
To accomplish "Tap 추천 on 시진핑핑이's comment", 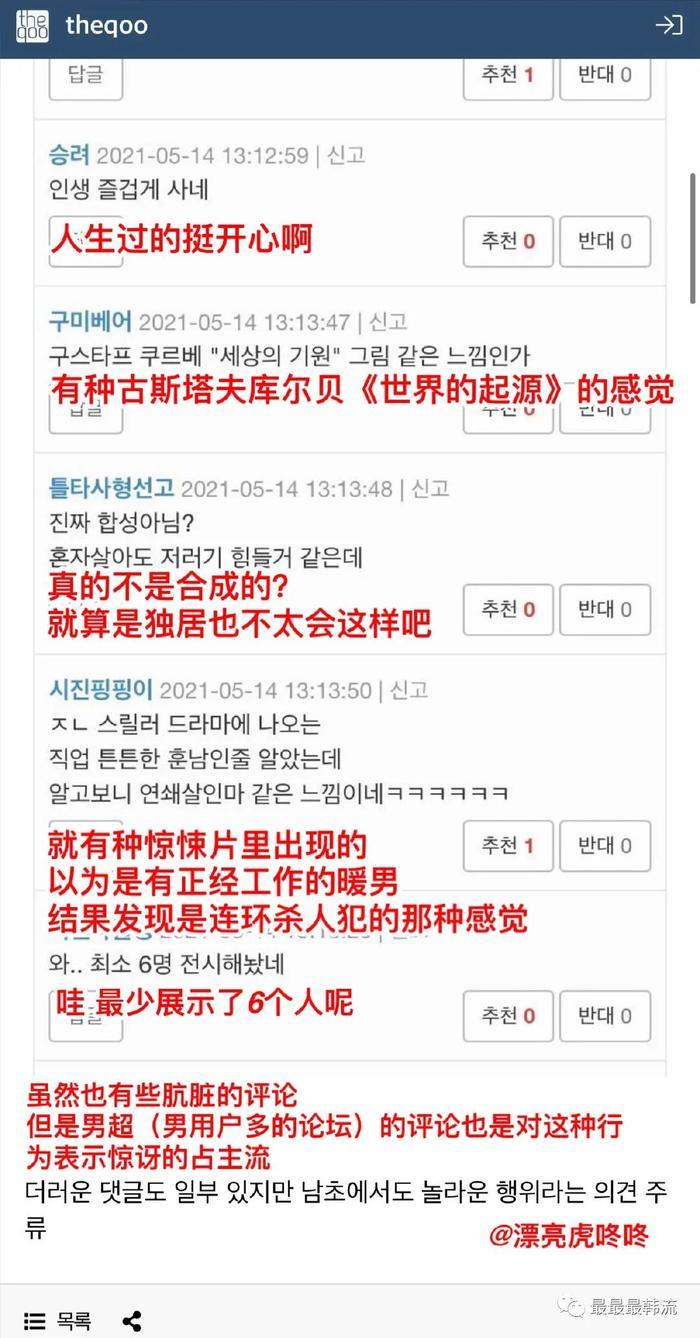I will [508, 846].
